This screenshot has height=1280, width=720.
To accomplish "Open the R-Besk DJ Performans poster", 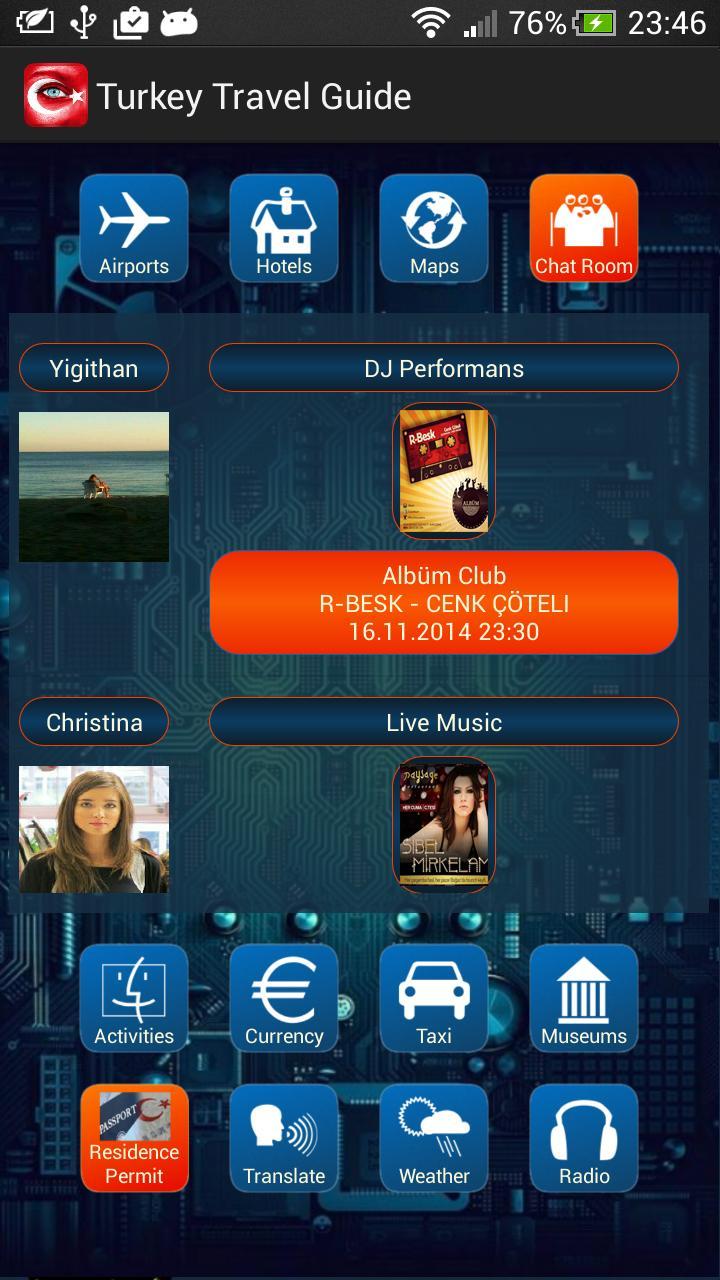I will coord(444,470).
